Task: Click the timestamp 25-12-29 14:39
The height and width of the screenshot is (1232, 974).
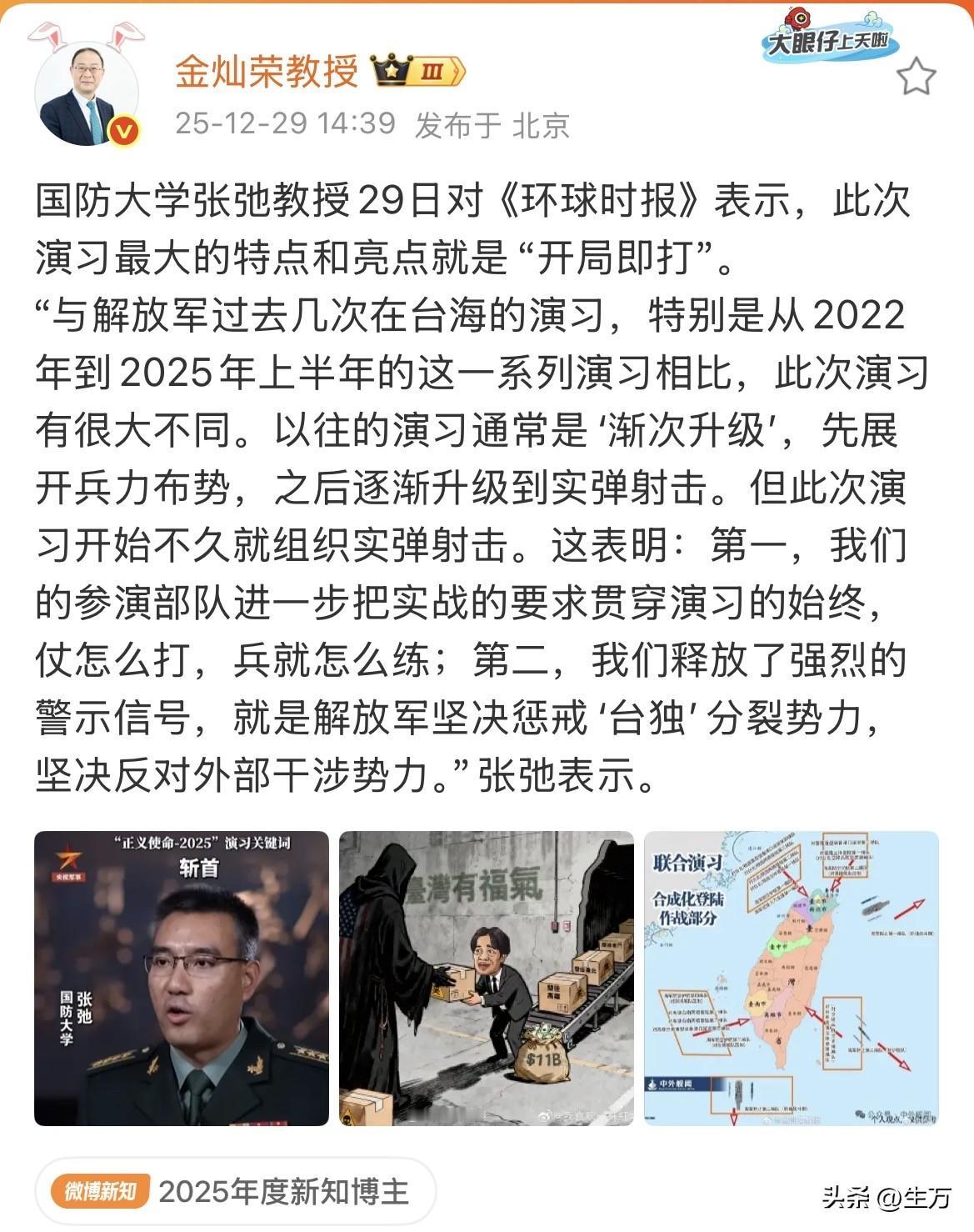Action: click(x=282, y=125)
